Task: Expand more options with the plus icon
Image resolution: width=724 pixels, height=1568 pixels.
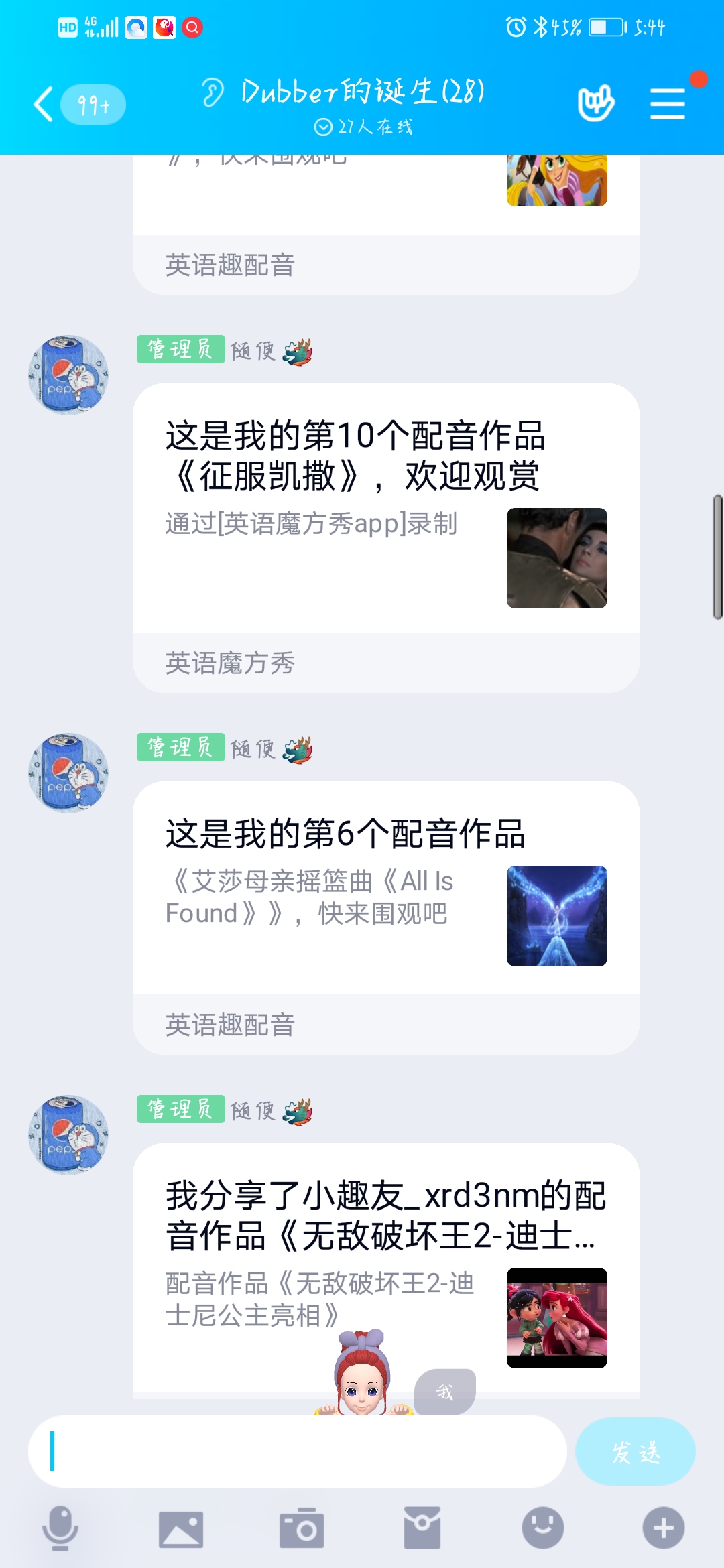Action: click(664, 1528)
